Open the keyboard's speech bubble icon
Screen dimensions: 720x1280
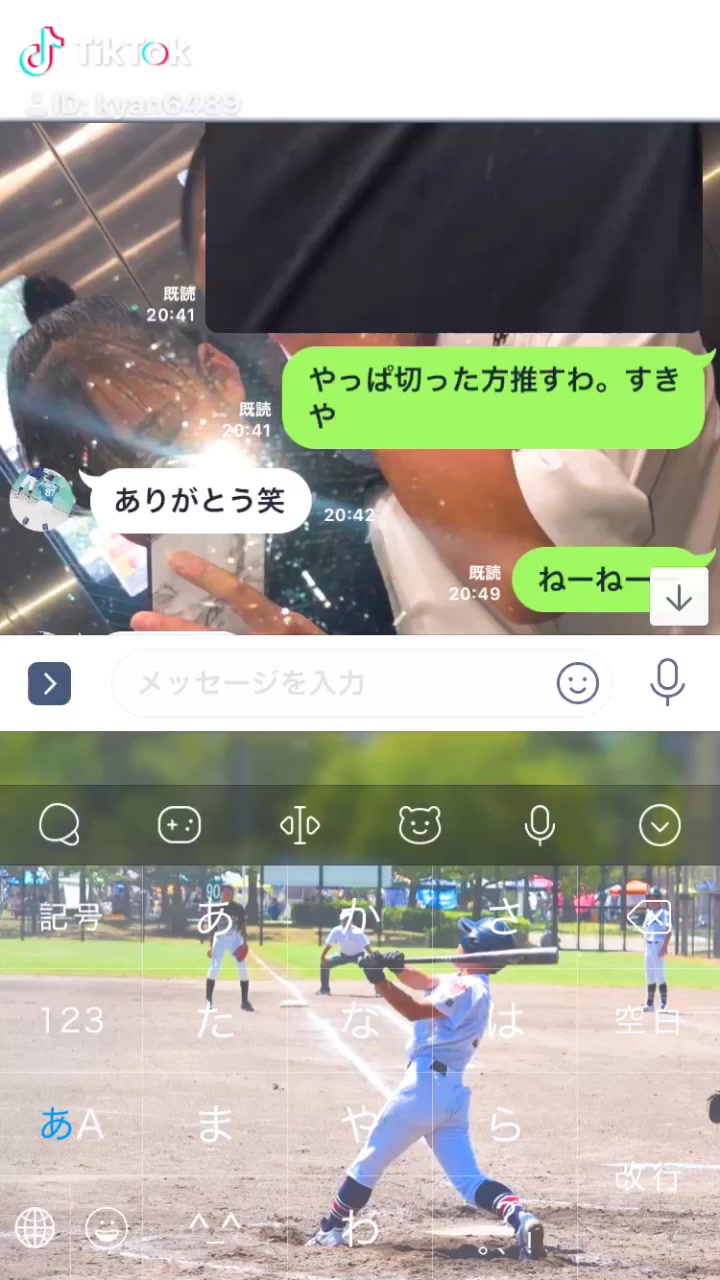(x=59, y=826)
